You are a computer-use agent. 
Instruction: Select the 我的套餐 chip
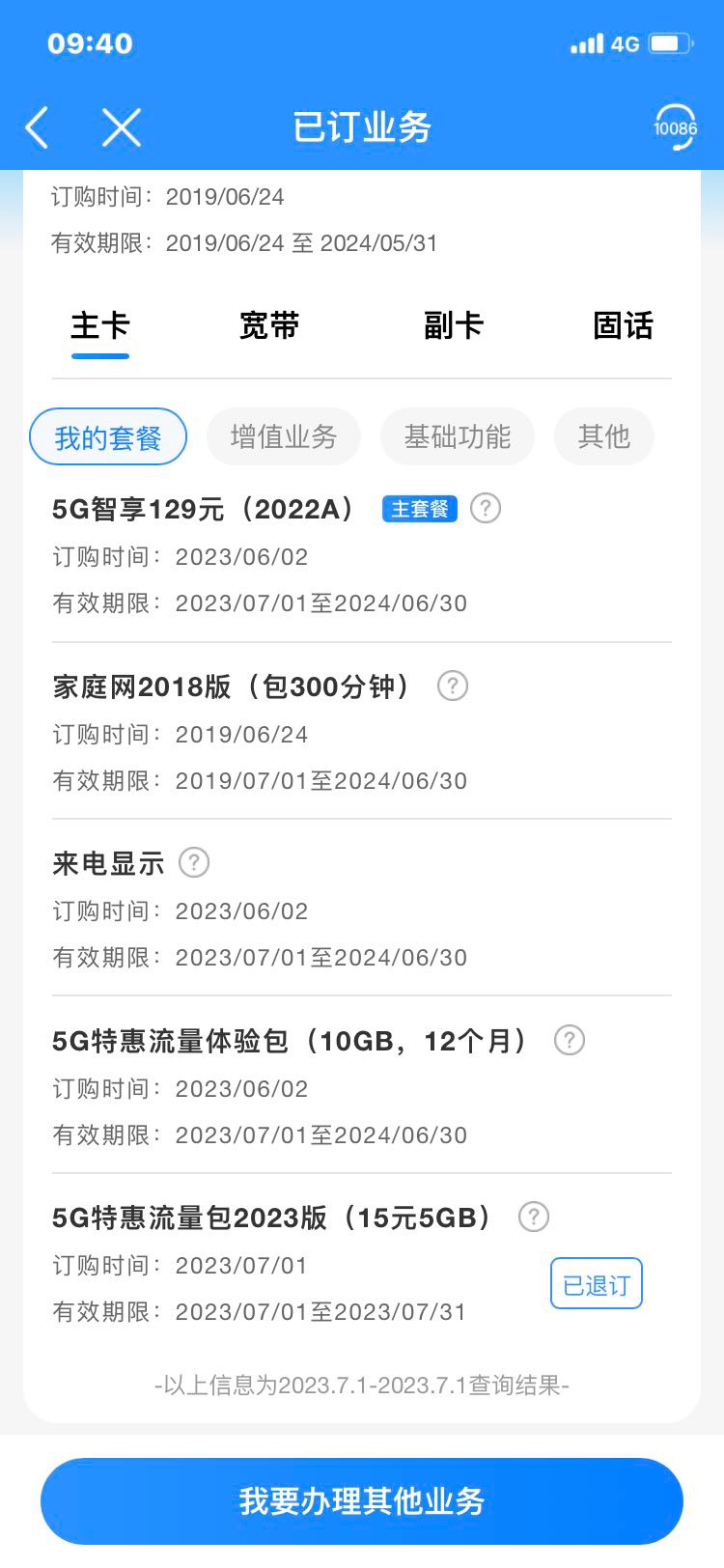[x=108, y=437]
